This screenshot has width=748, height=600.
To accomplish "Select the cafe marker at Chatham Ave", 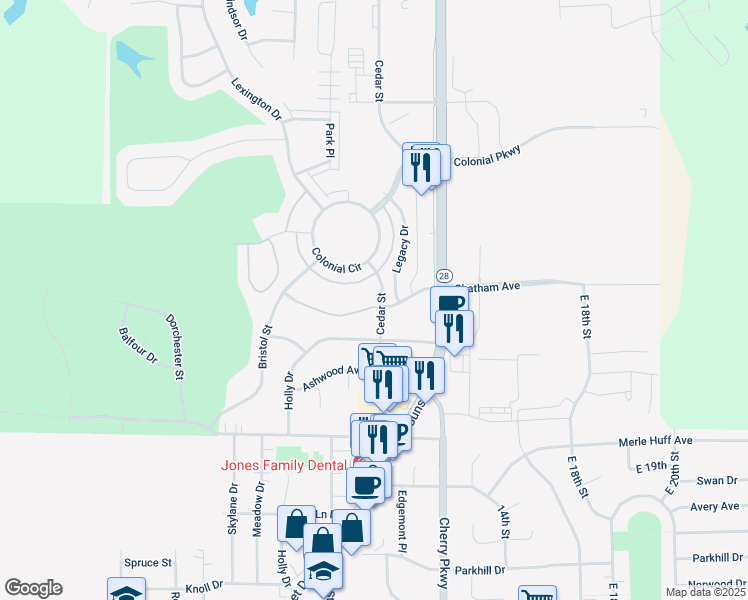I will pyautogui.click(x=449, y=301).
